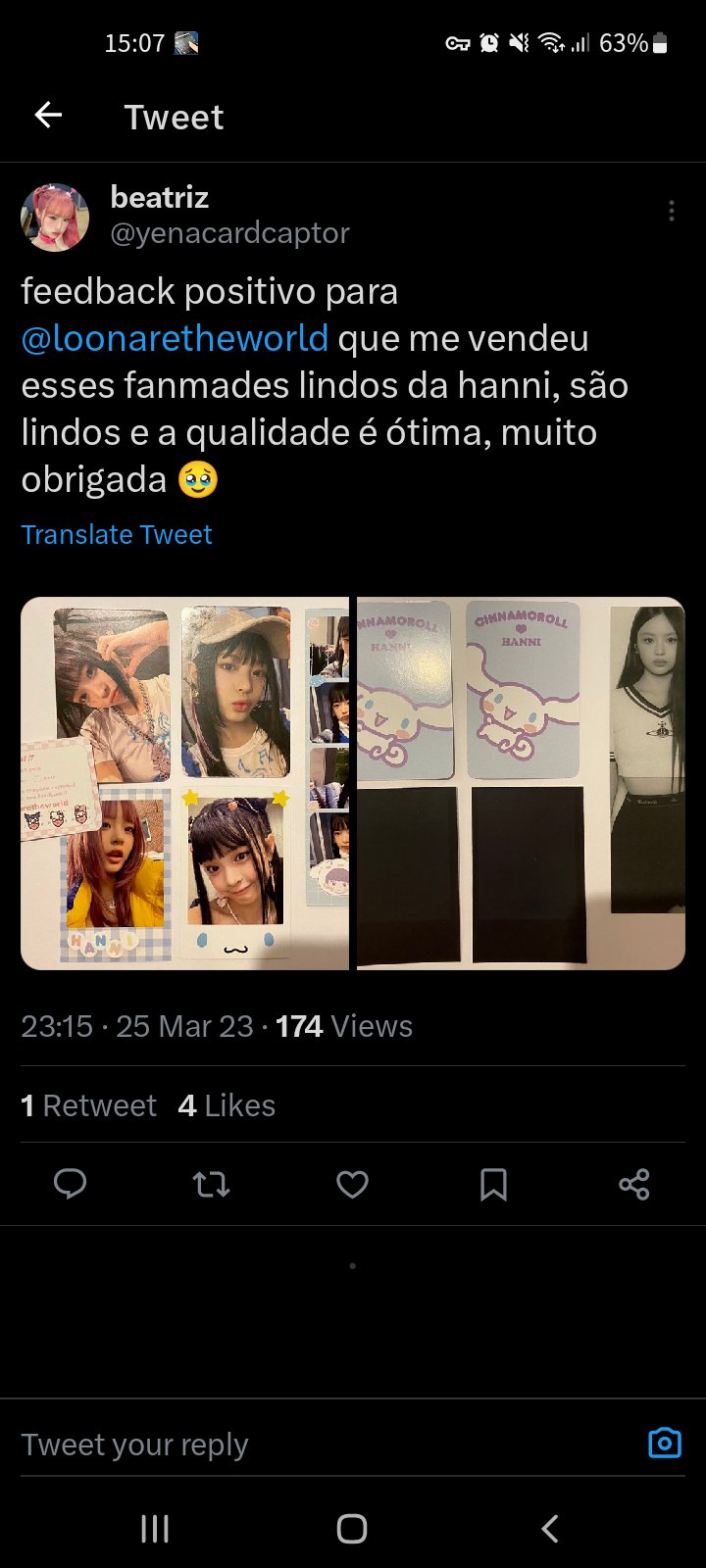Like this tweet with the heart
This screenshot has height=1568, width=706.
click(352, 1184)
